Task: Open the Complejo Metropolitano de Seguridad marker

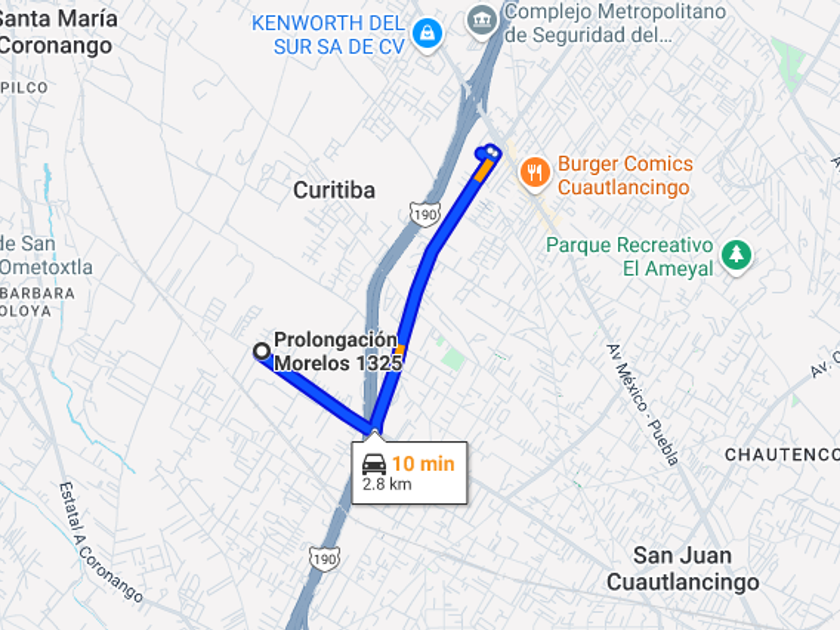Action: 483,19
